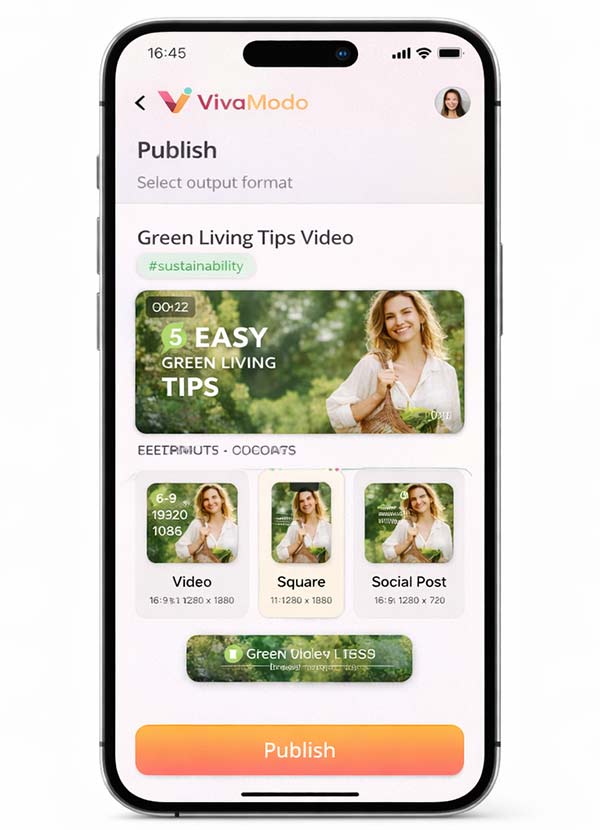
Task: Choose the Square output format
Action: (x=301, y=543)
